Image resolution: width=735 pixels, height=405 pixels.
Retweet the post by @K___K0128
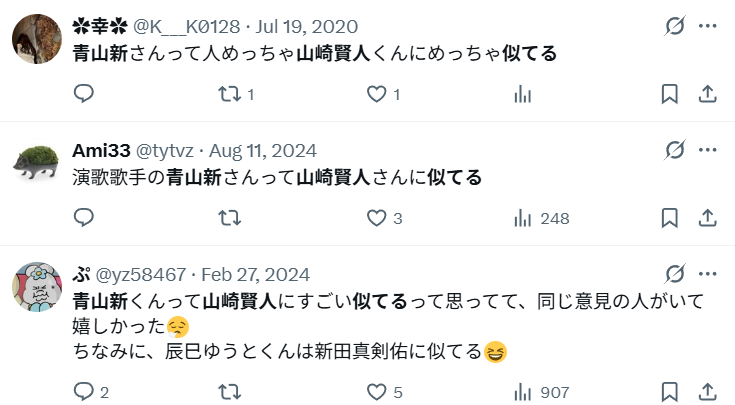[x=229, y=94]
